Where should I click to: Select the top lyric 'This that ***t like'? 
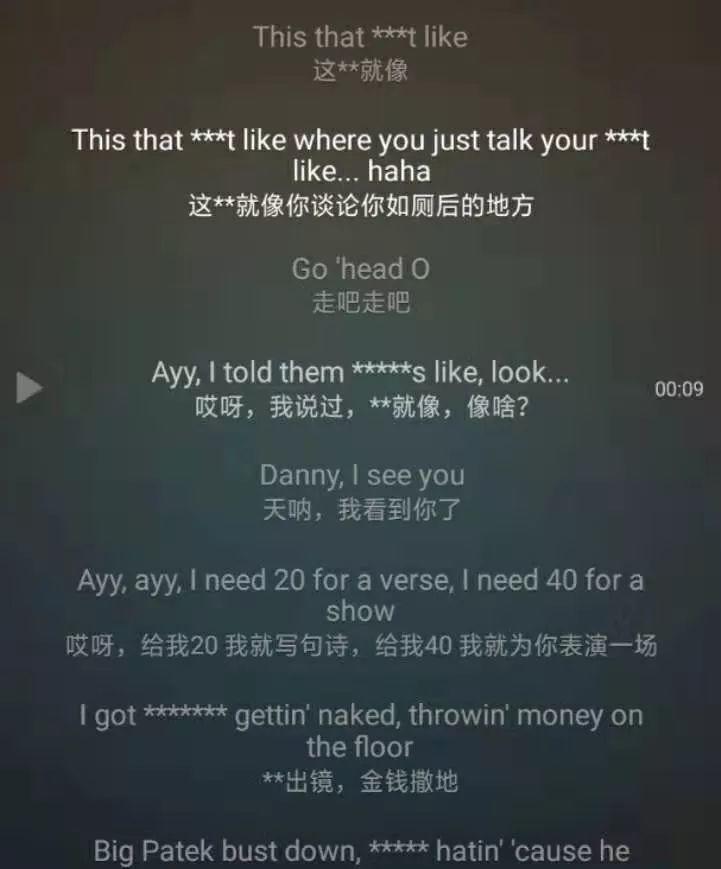click(x=360, y=38)
